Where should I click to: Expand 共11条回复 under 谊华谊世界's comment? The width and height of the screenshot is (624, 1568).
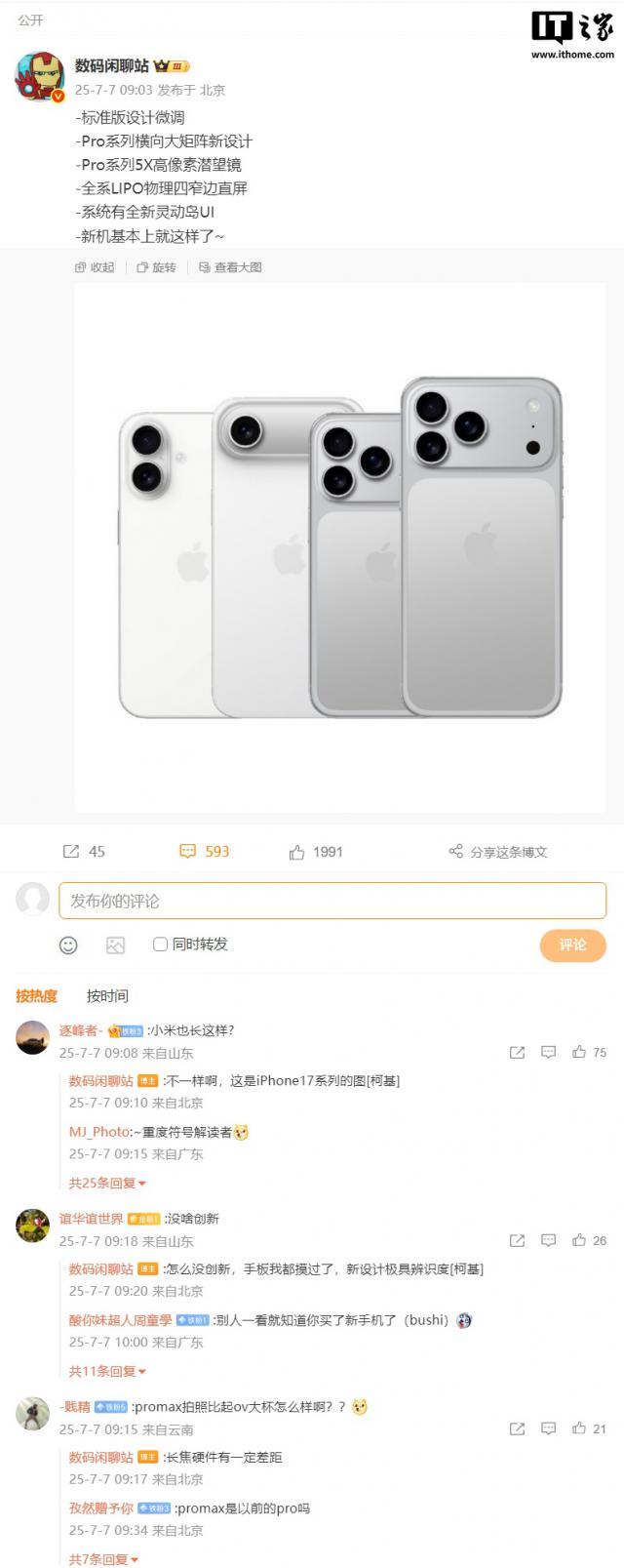click(x=107, y=1371)
